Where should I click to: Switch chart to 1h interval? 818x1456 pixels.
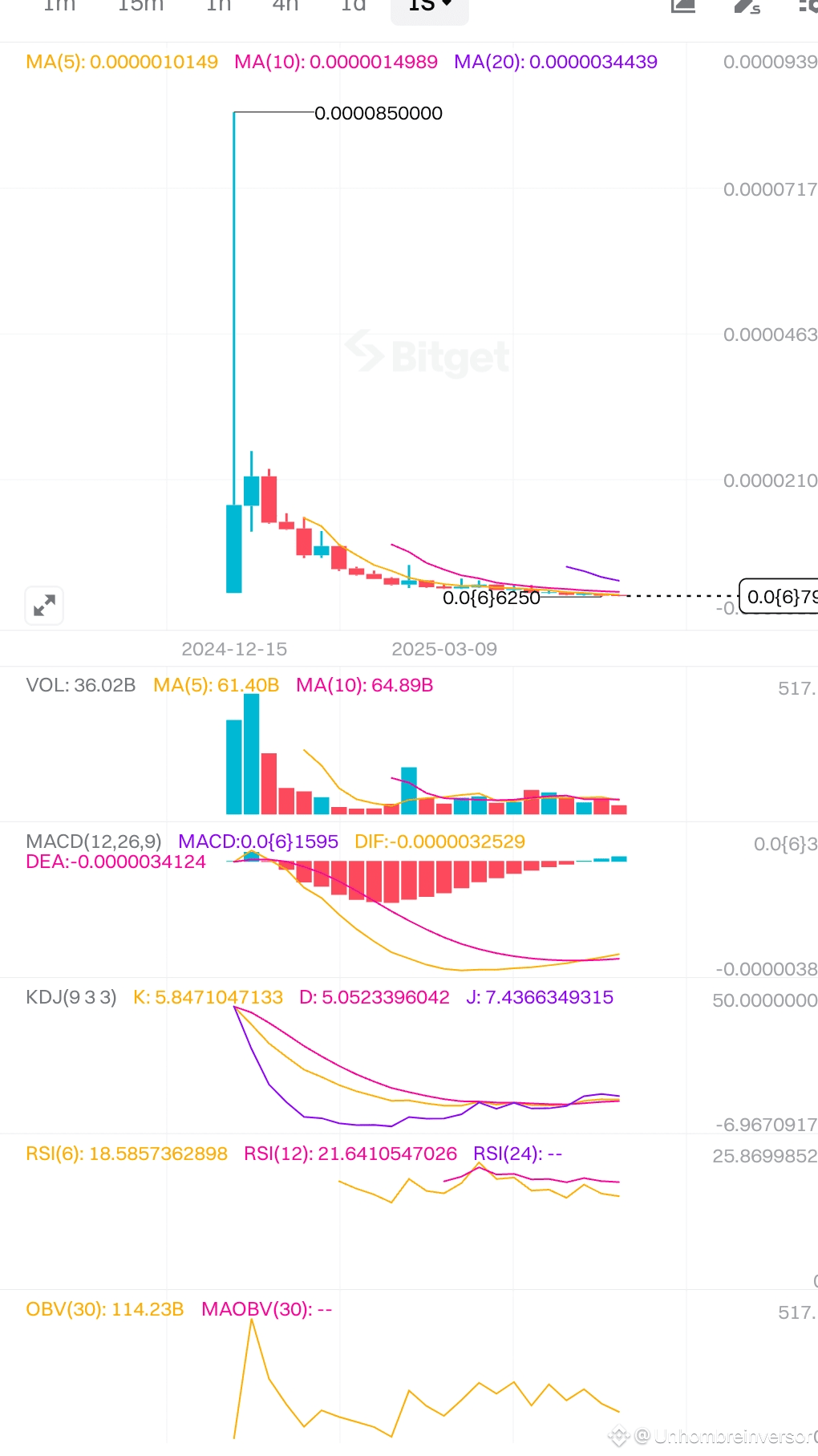coord(218,5)
